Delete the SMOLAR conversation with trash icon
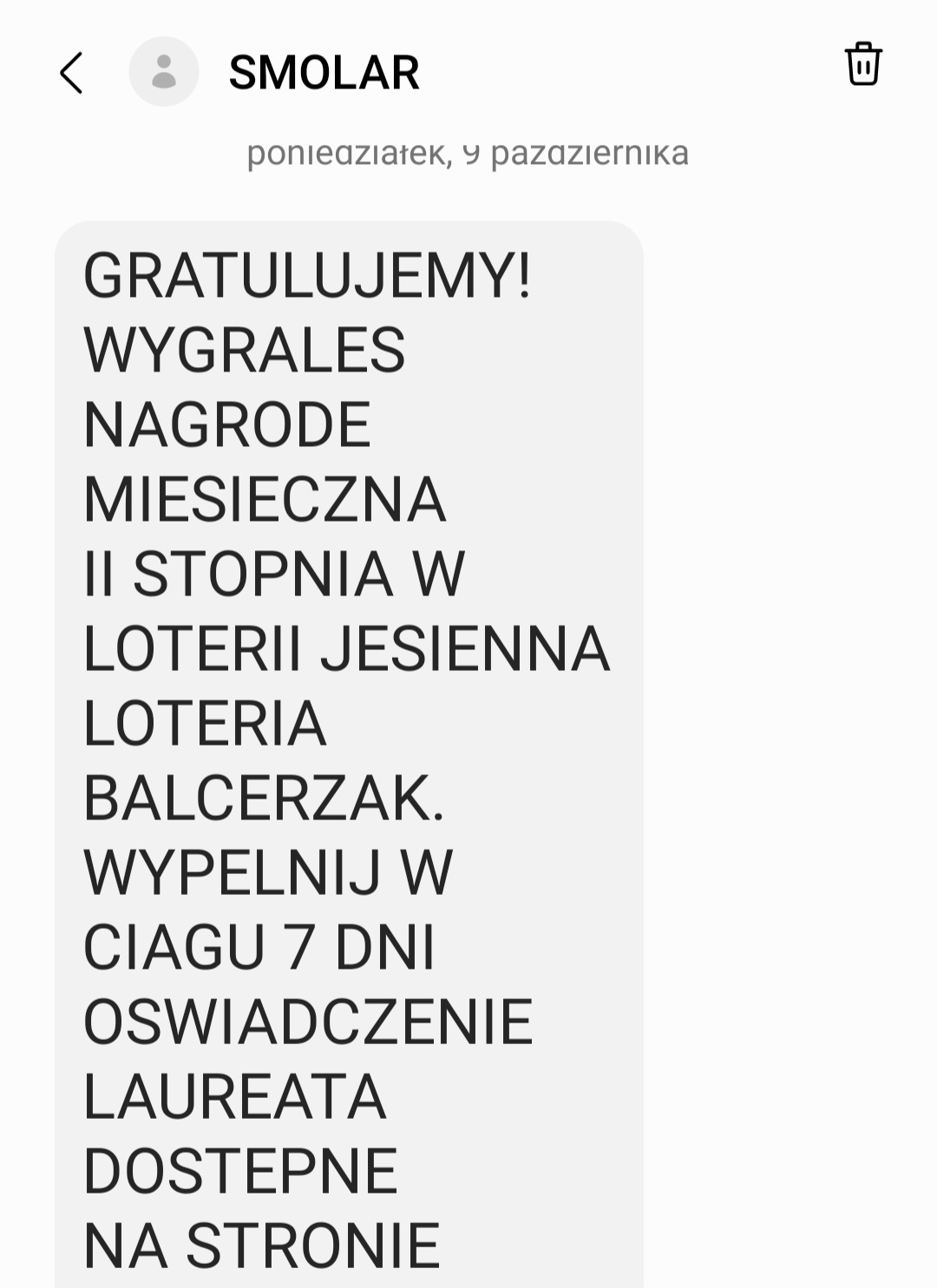The height and width of the screenshot is (1288, 937). point(862,63)
